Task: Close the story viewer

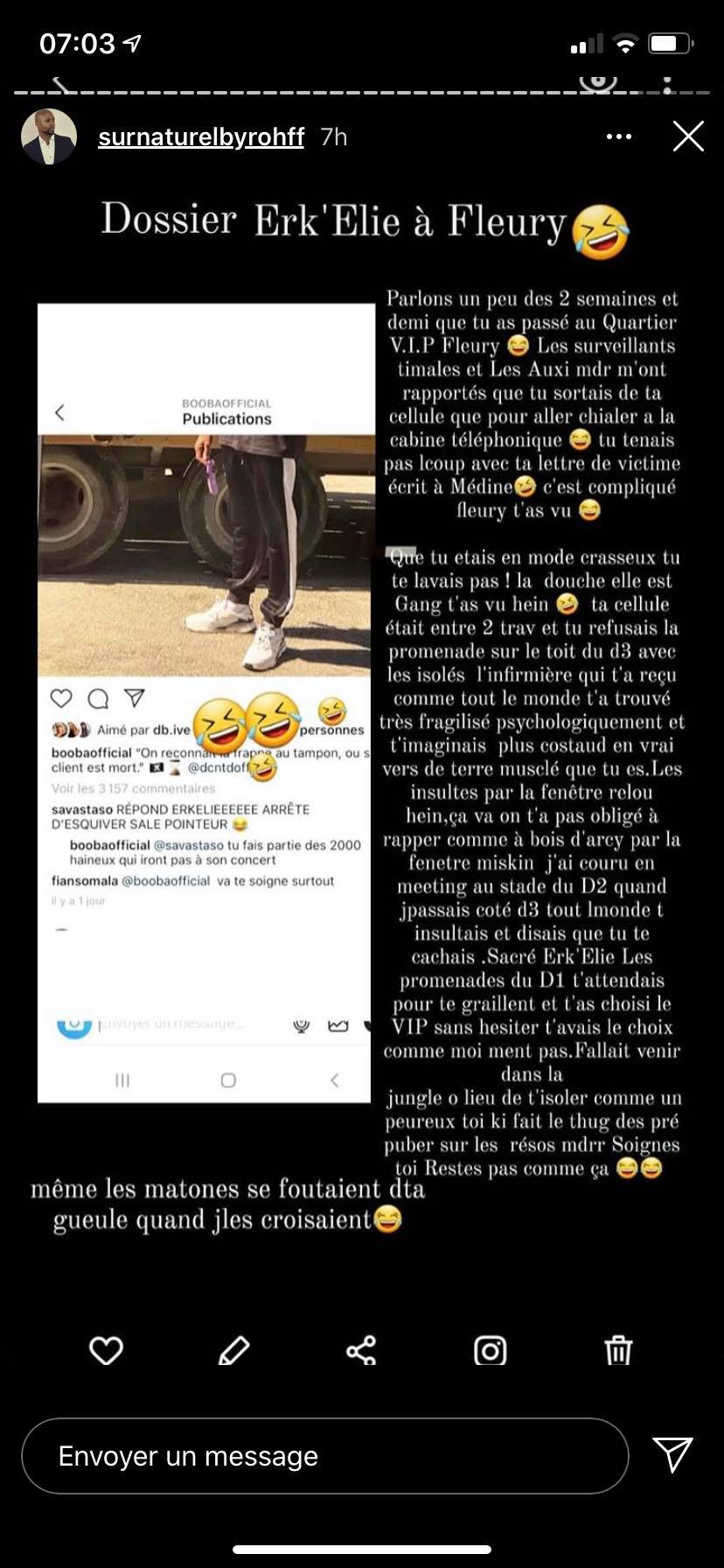Action: (688, 136)
